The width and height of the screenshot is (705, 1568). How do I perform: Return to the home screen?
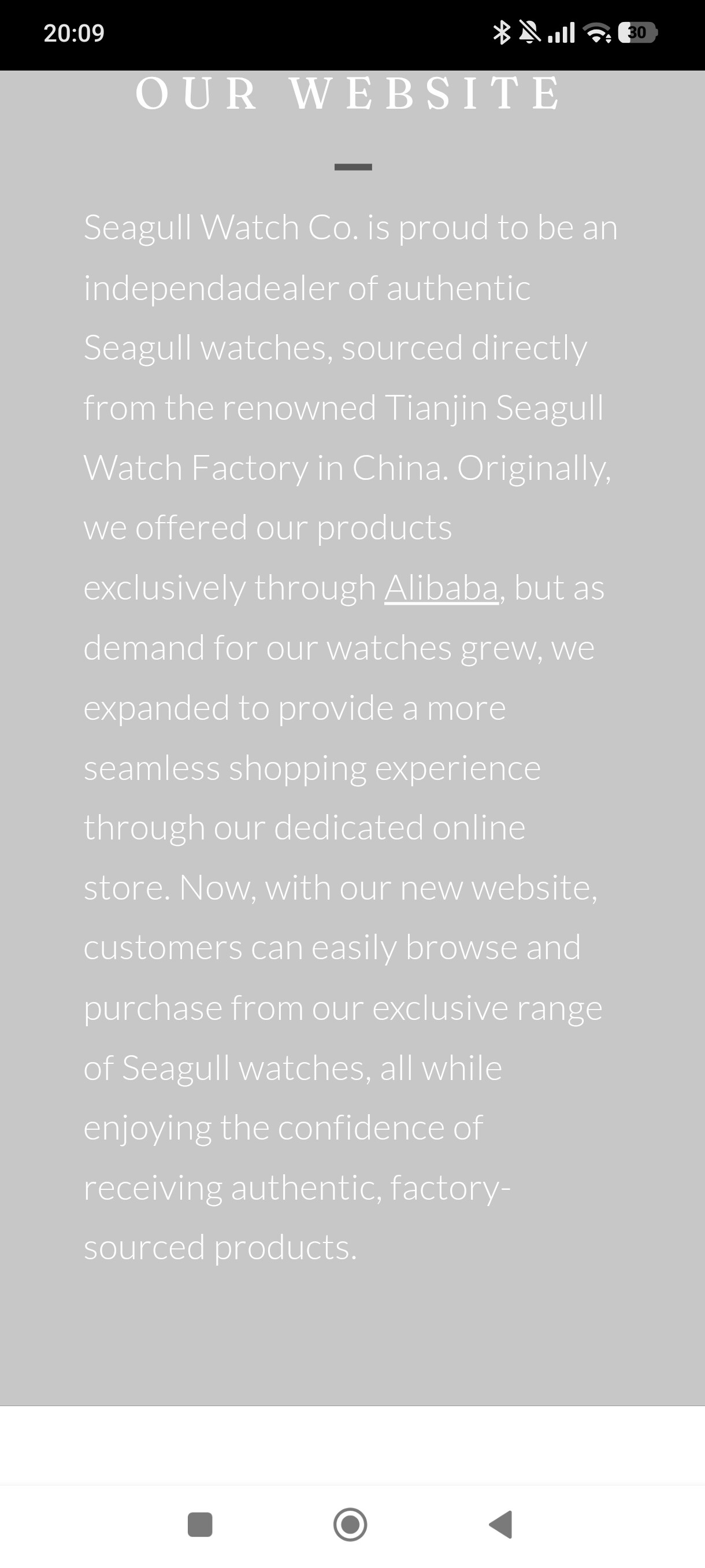(x=350, y=1525)
